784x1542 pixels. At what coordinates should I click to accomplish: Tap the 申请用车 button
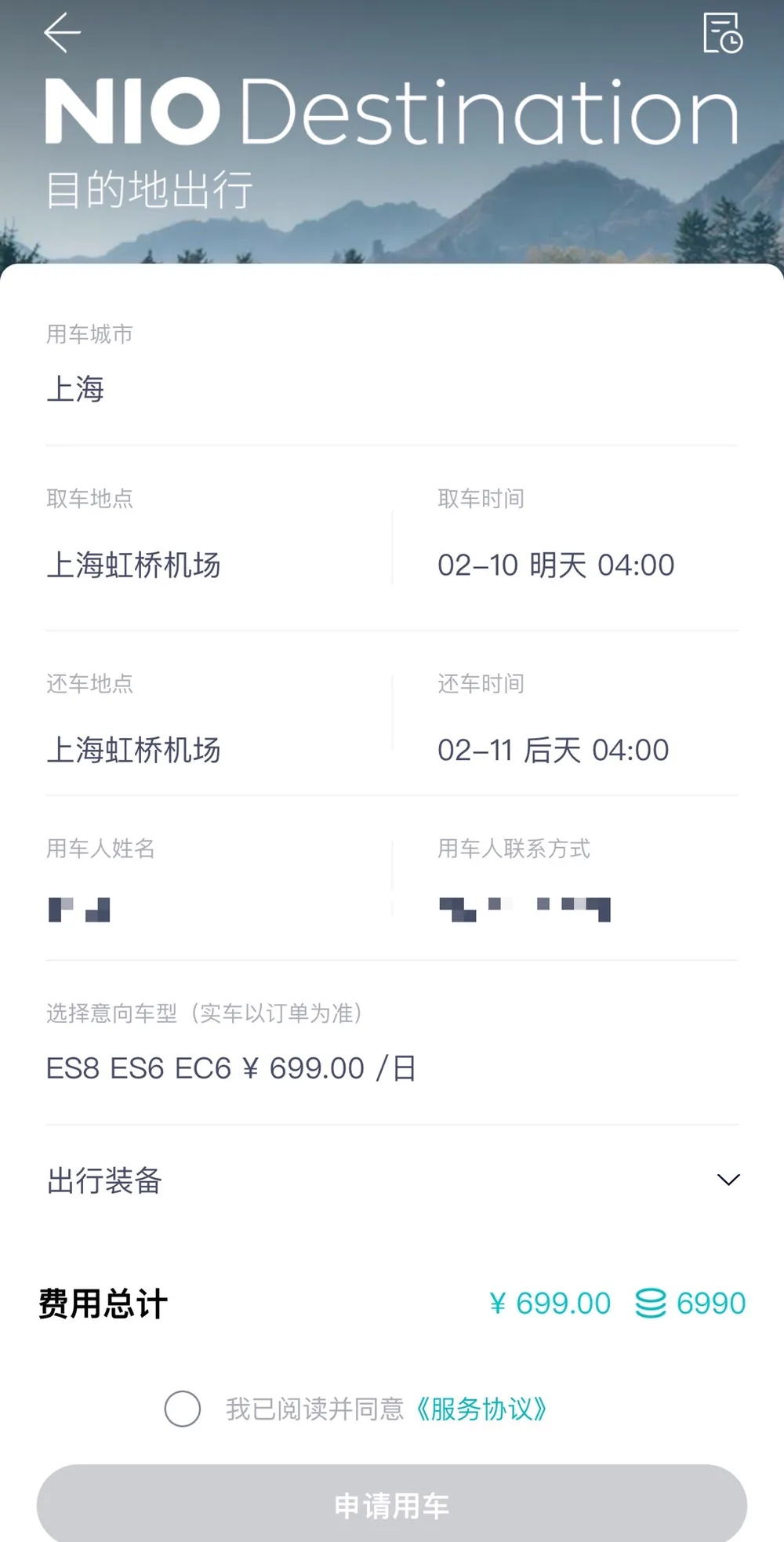coord(392,1504)
